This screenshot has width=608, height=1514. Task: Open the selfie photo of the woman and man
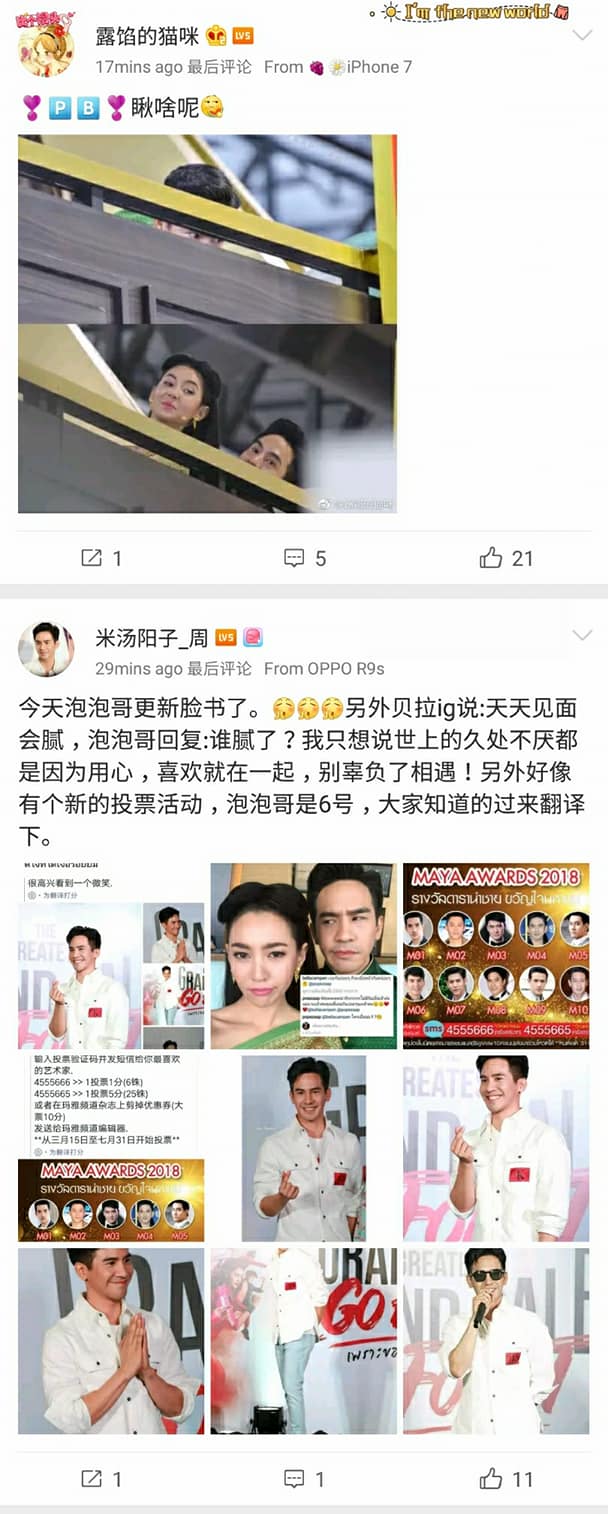click(x=303, y=955)
